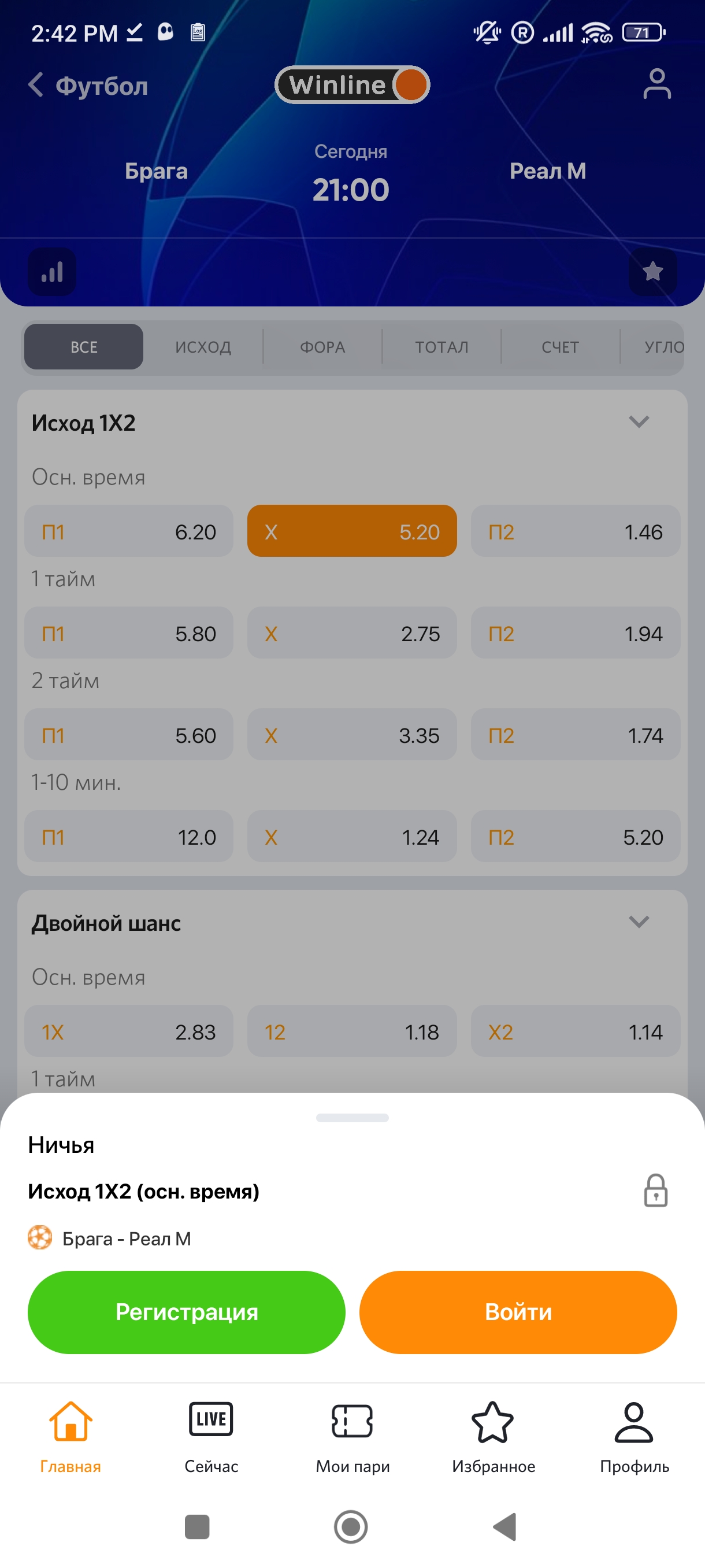Tap the green Регистрация button
The width and height of the screenshot is (705, 1568).
tap(186, 1312)
